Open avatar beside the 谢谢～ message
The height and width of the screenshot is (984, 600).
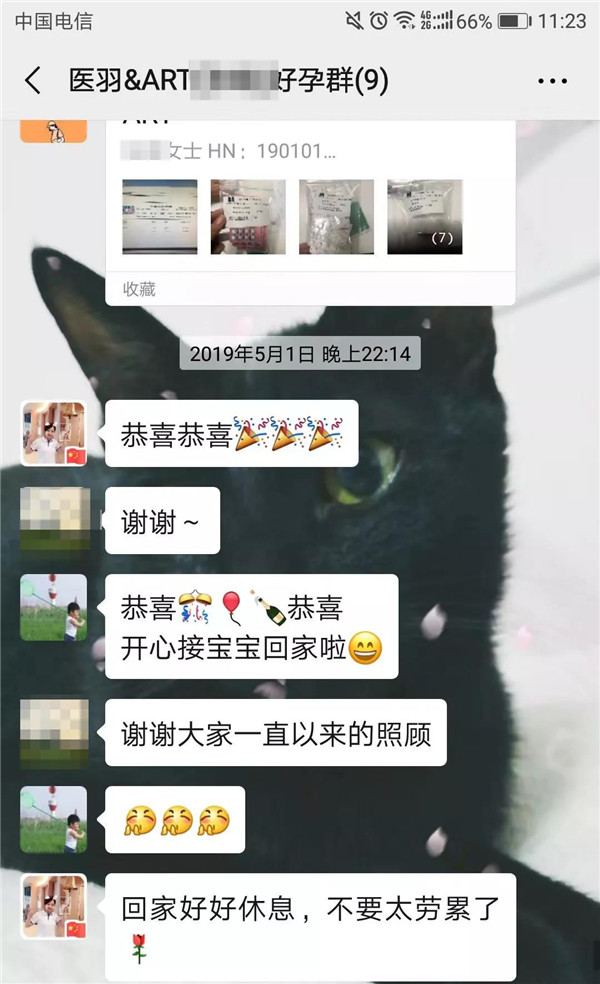[54, 520]
